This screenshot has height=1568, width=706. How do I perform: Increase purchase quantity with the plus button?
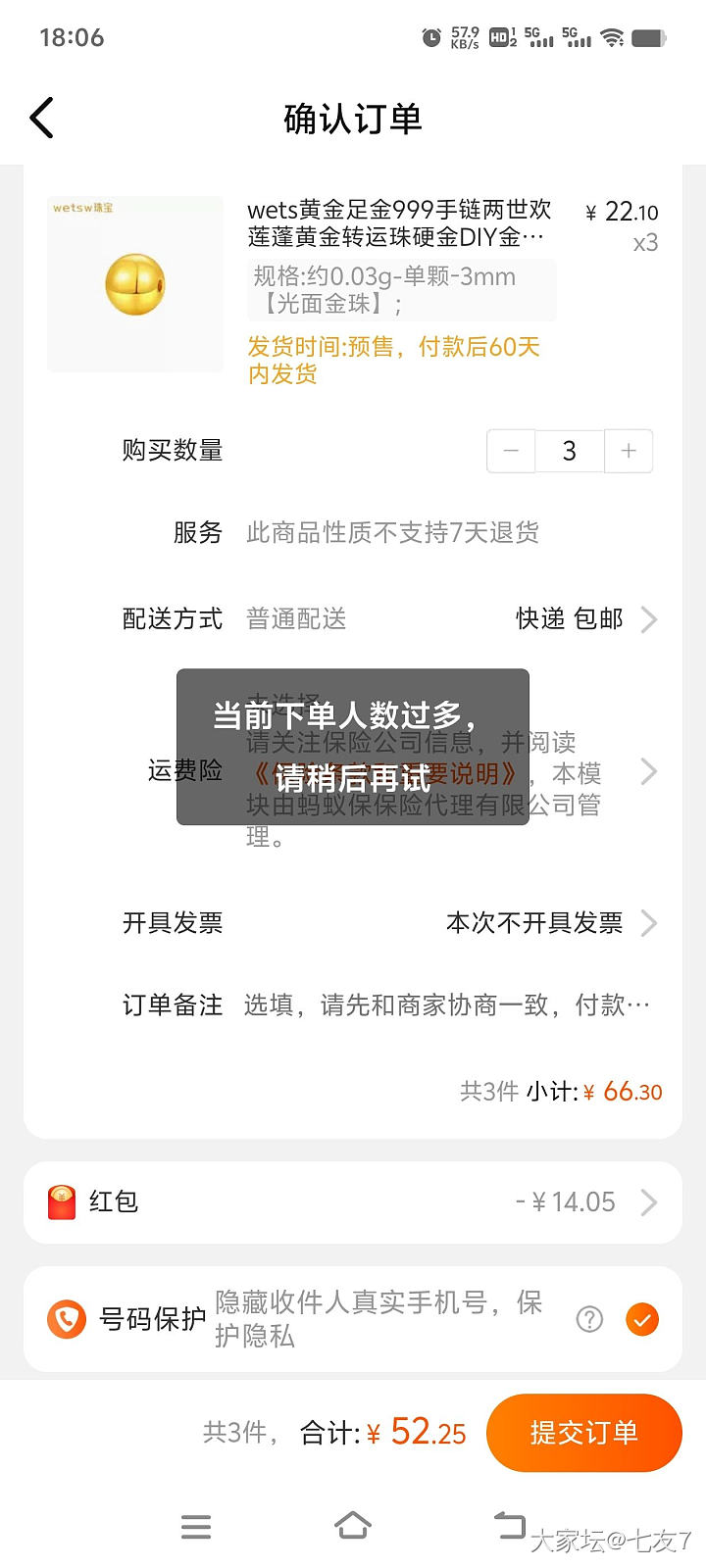(629, 451)
